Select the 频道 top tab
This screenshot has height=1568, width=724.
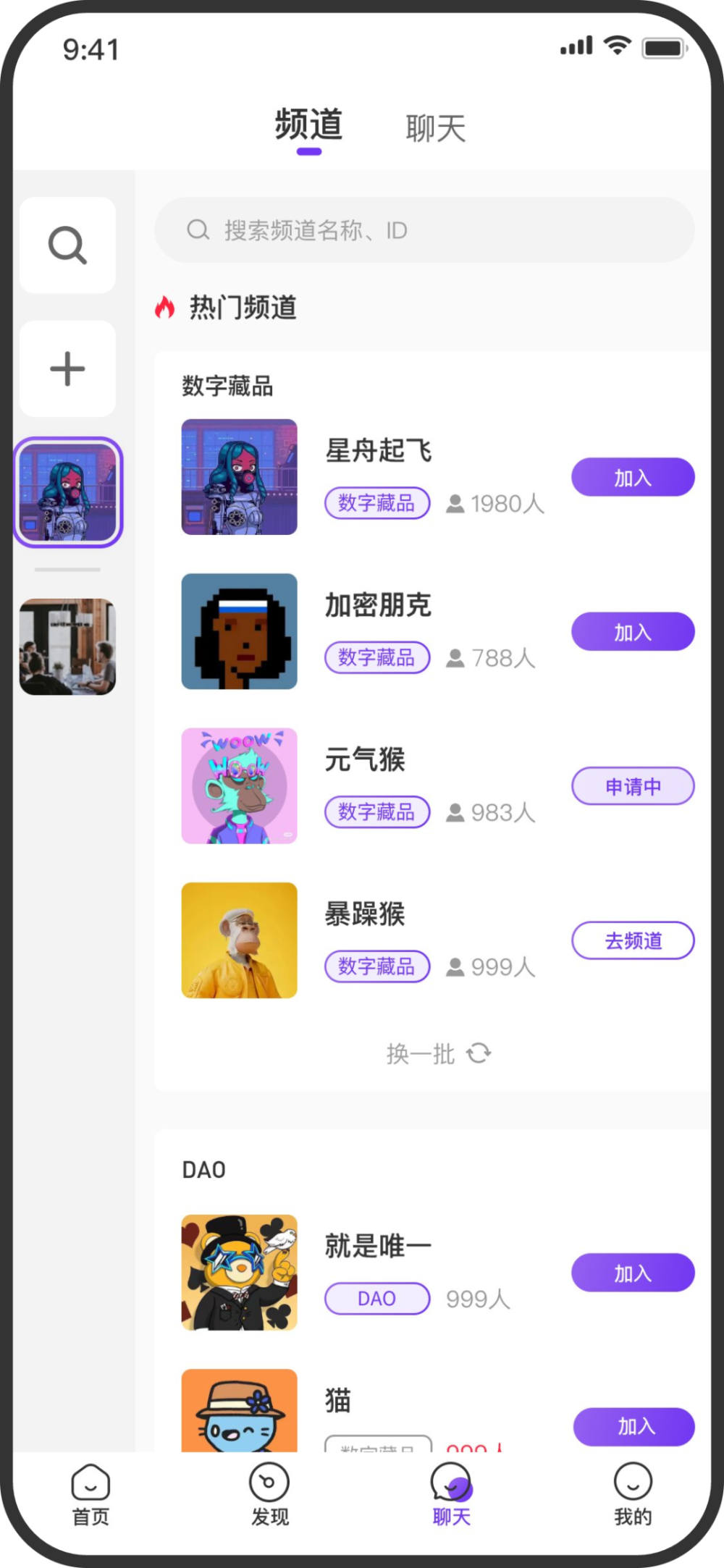[309, 125]
